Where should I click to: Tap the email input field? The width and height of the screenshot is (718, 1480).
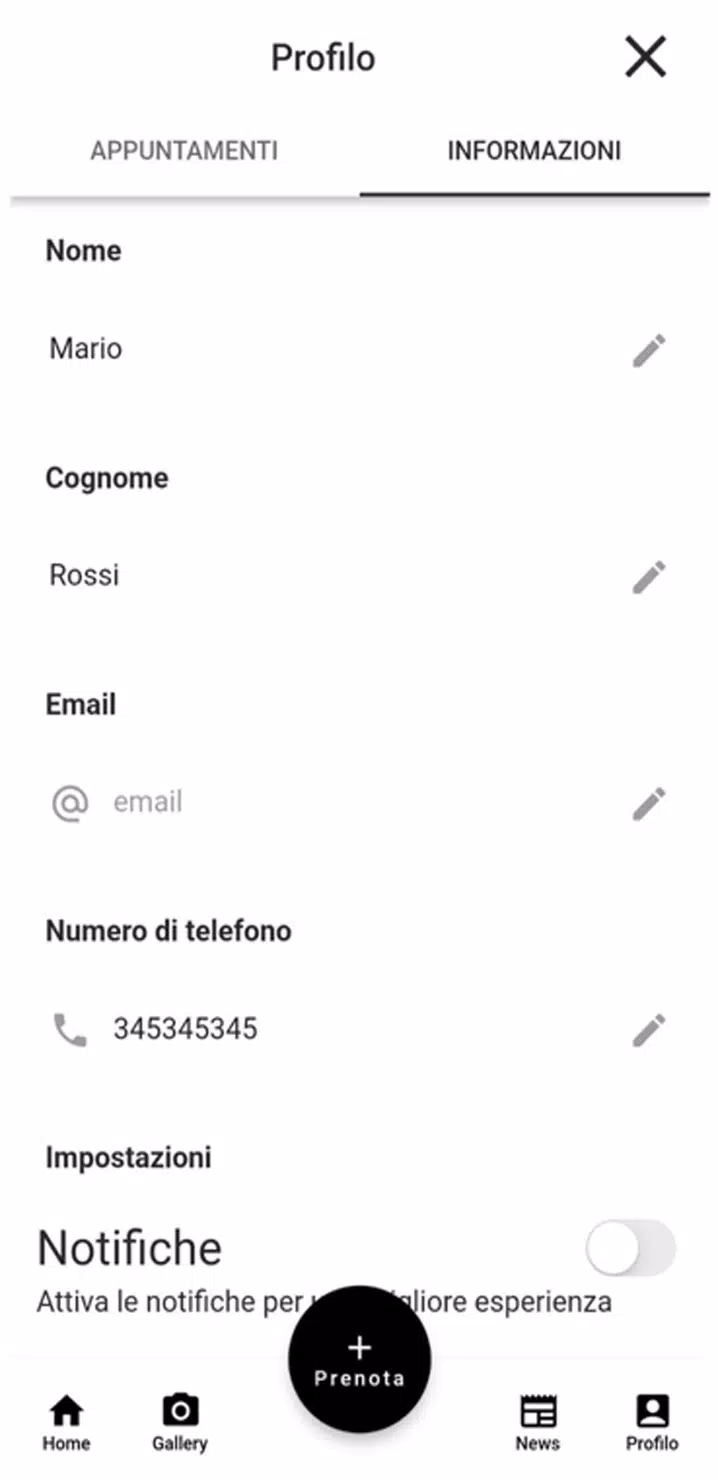(340, 802)
